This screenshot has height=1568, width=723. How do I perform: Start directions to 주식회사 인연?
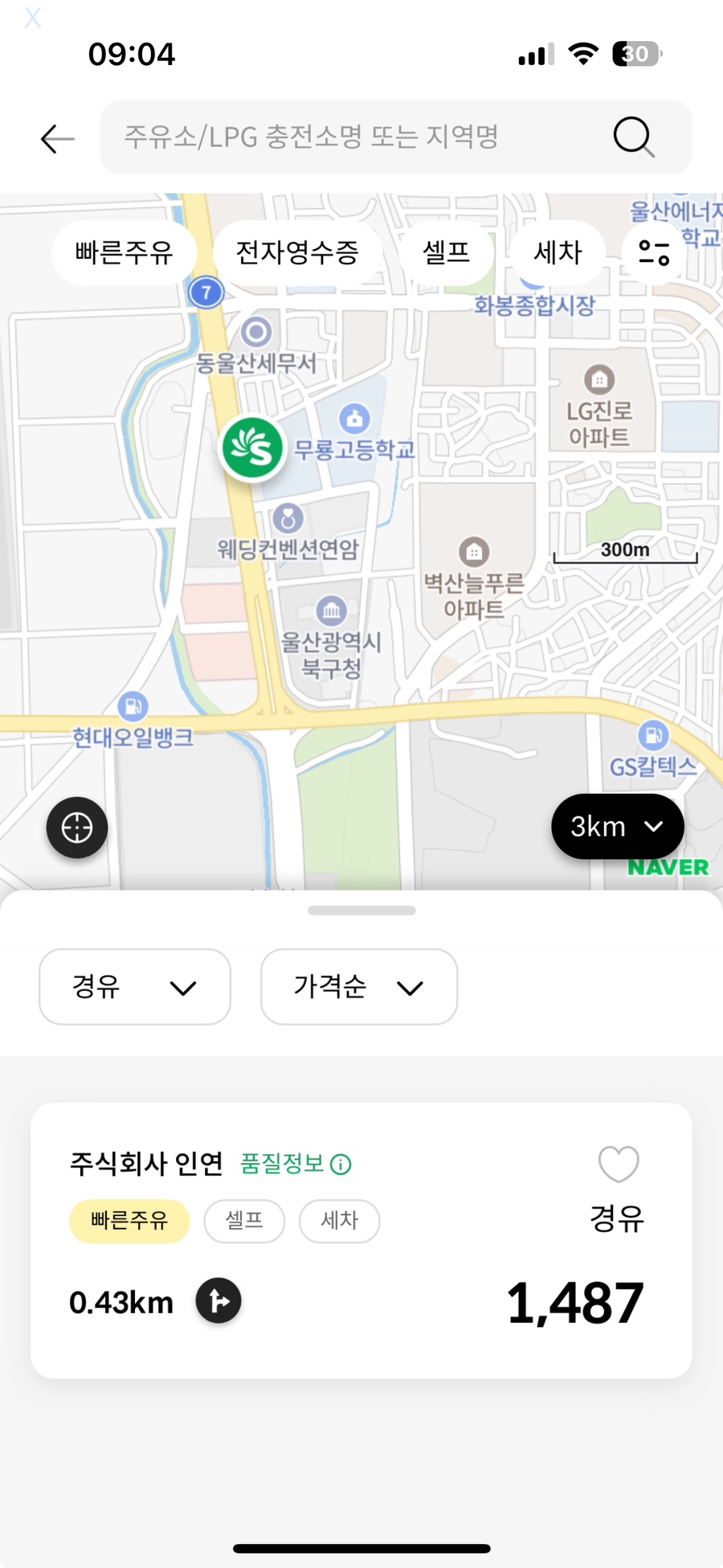[219, 1300]
